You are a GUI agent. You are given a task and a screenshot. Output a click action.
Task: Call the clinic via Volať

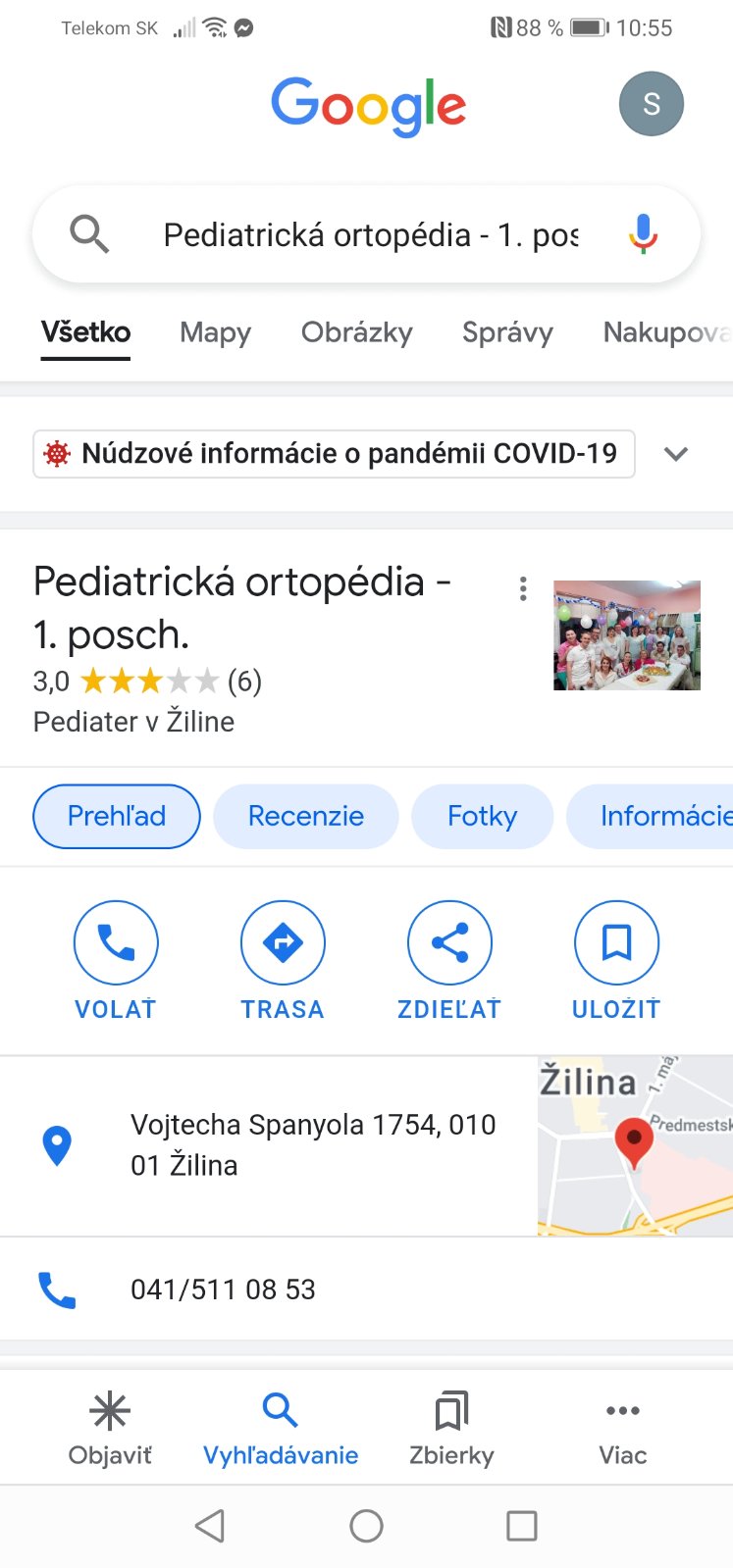[116, 960]
